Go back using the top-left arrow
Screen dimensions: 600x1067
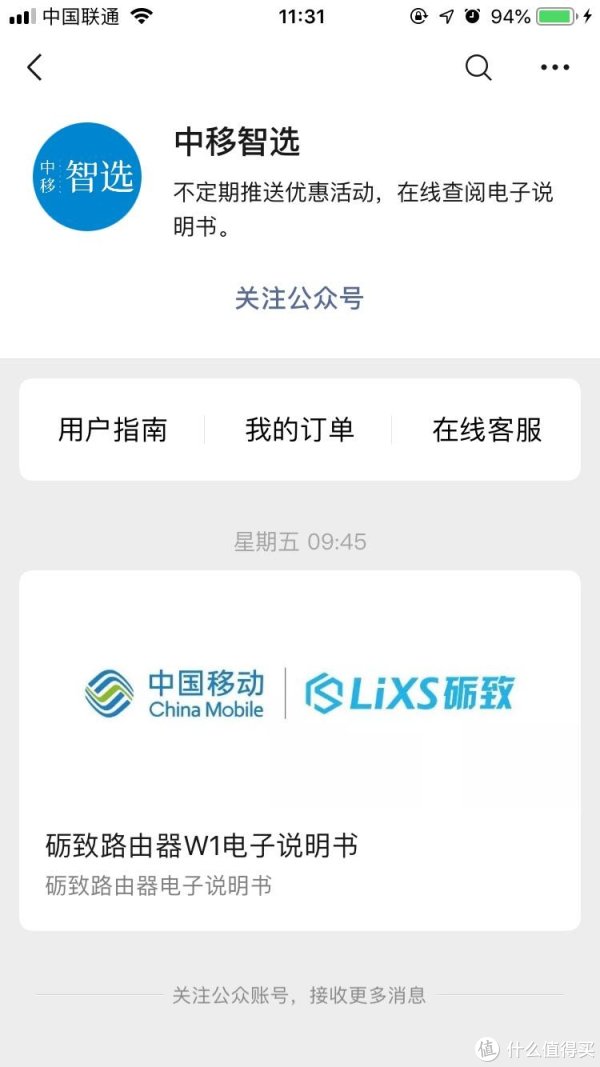pyautogui.click(x=35, y=67)
